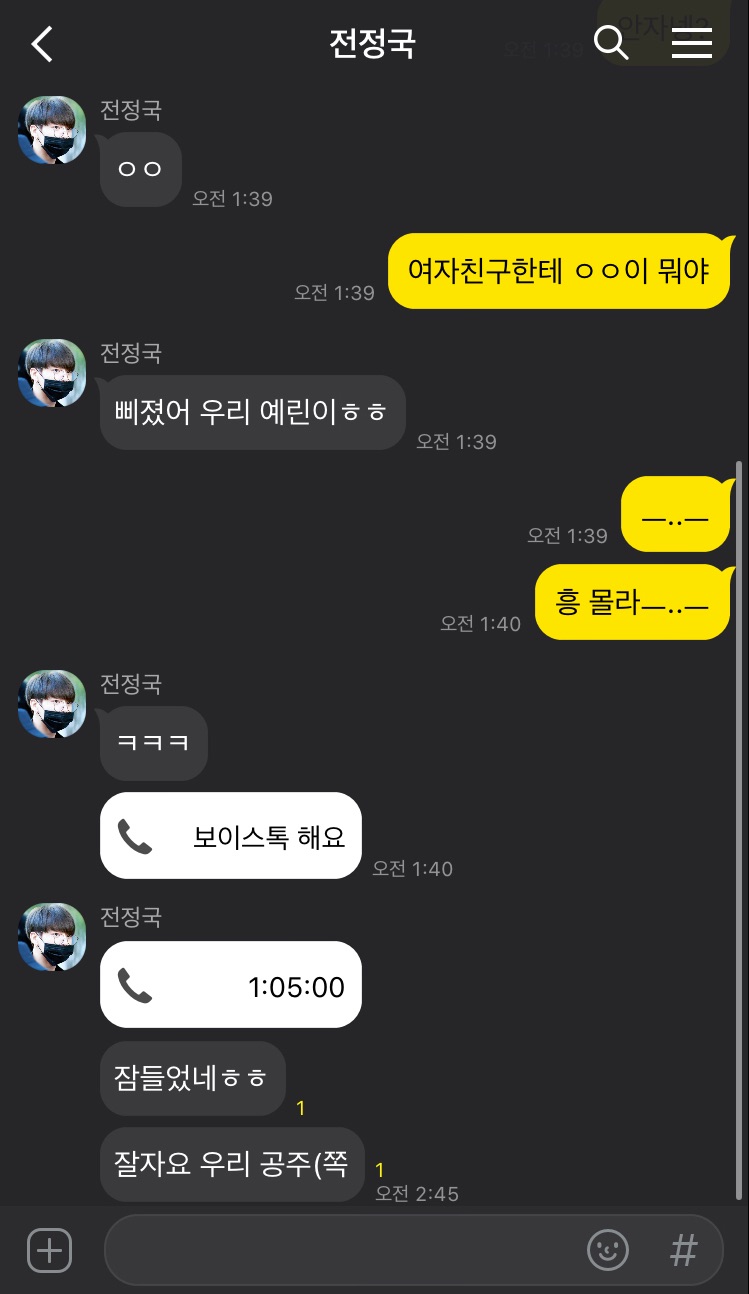Open the chat room hamburger menu
The image size is (749, 1294).
point(691,43)
